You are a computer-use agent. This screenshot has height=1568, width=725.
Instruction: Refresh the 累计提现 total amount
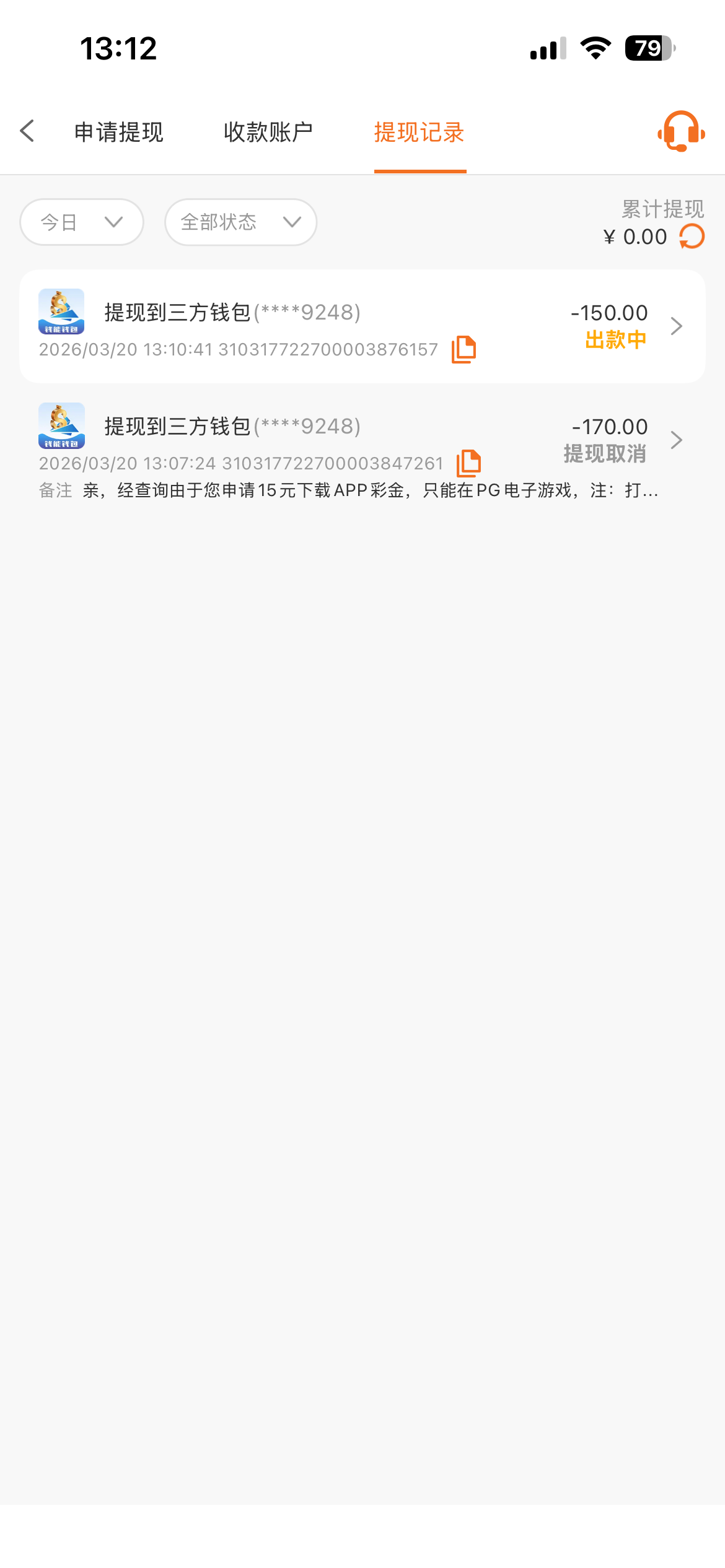point(692,237)
